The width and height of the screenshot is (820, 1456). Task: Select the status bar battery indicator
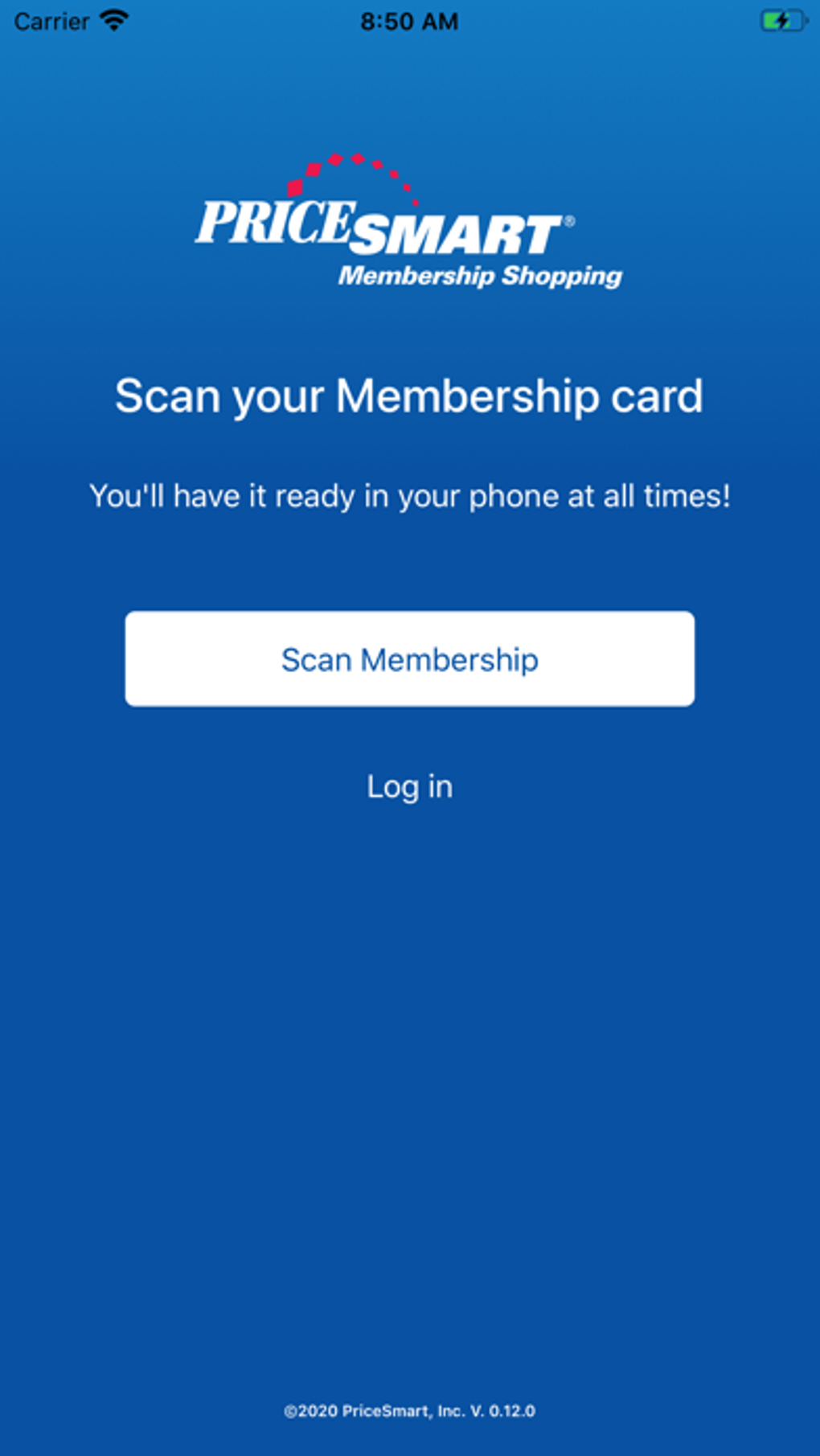tap(781, 21)
